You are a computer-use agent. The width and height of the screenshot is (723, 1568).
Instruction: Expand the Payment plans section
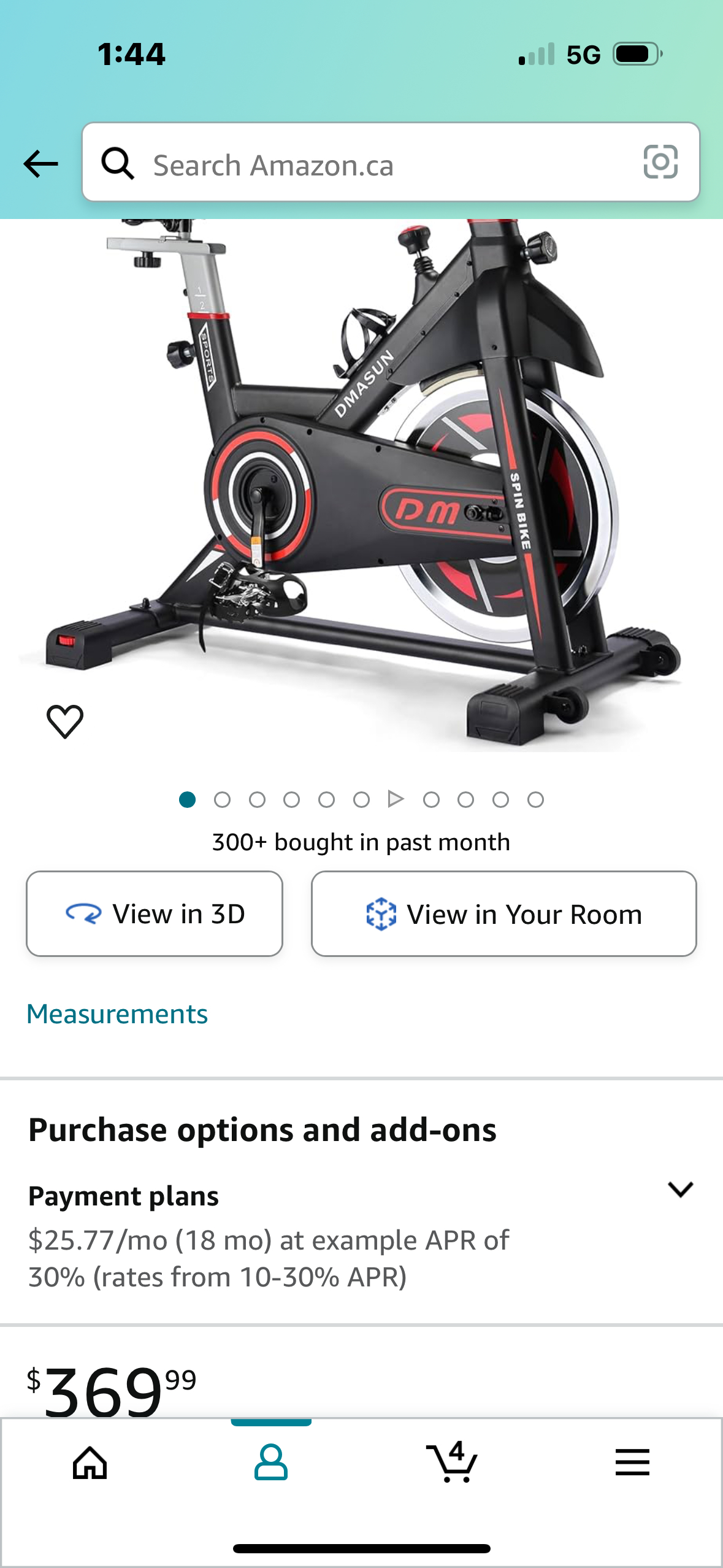point(680,1189)
